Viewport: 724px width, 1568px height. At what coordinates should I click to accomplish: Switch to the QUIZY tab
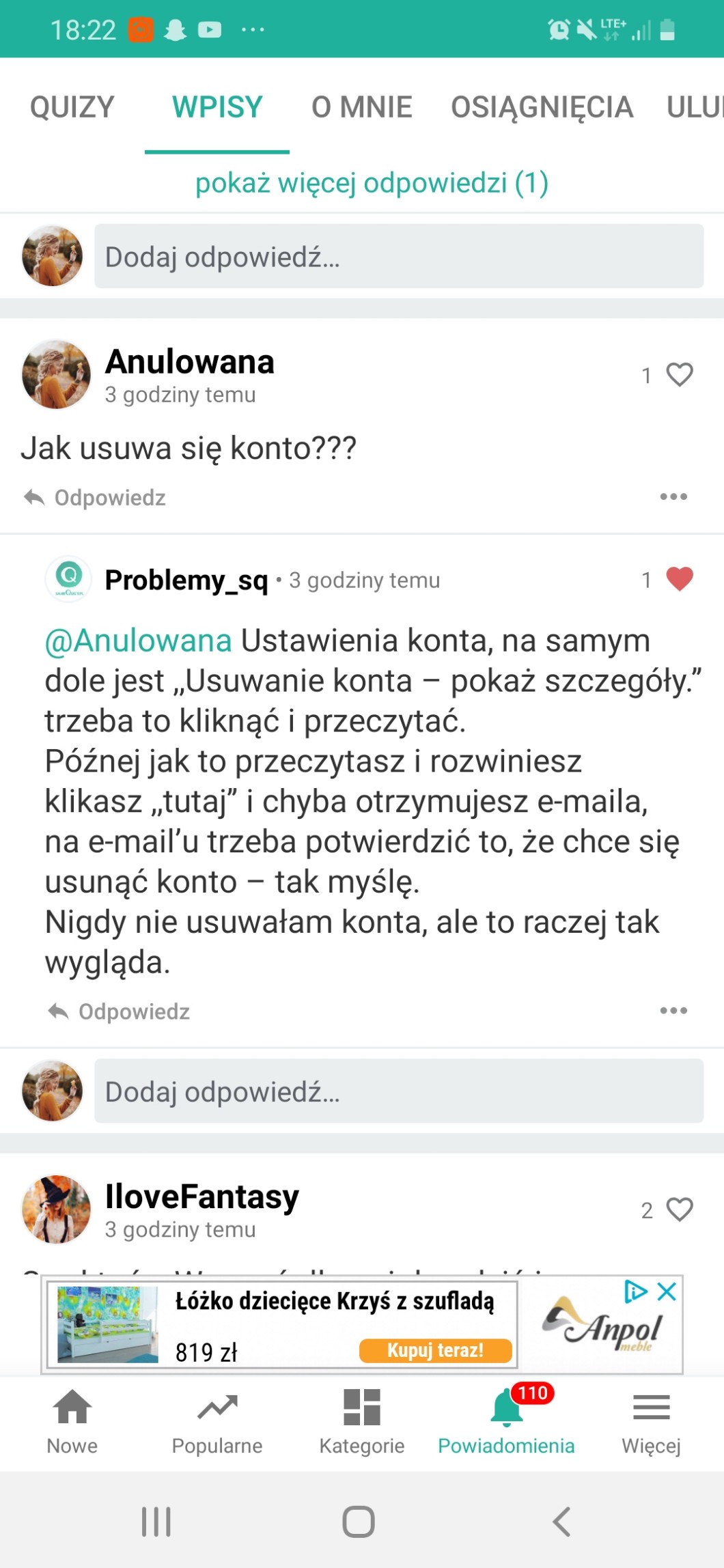click(72, 107)
